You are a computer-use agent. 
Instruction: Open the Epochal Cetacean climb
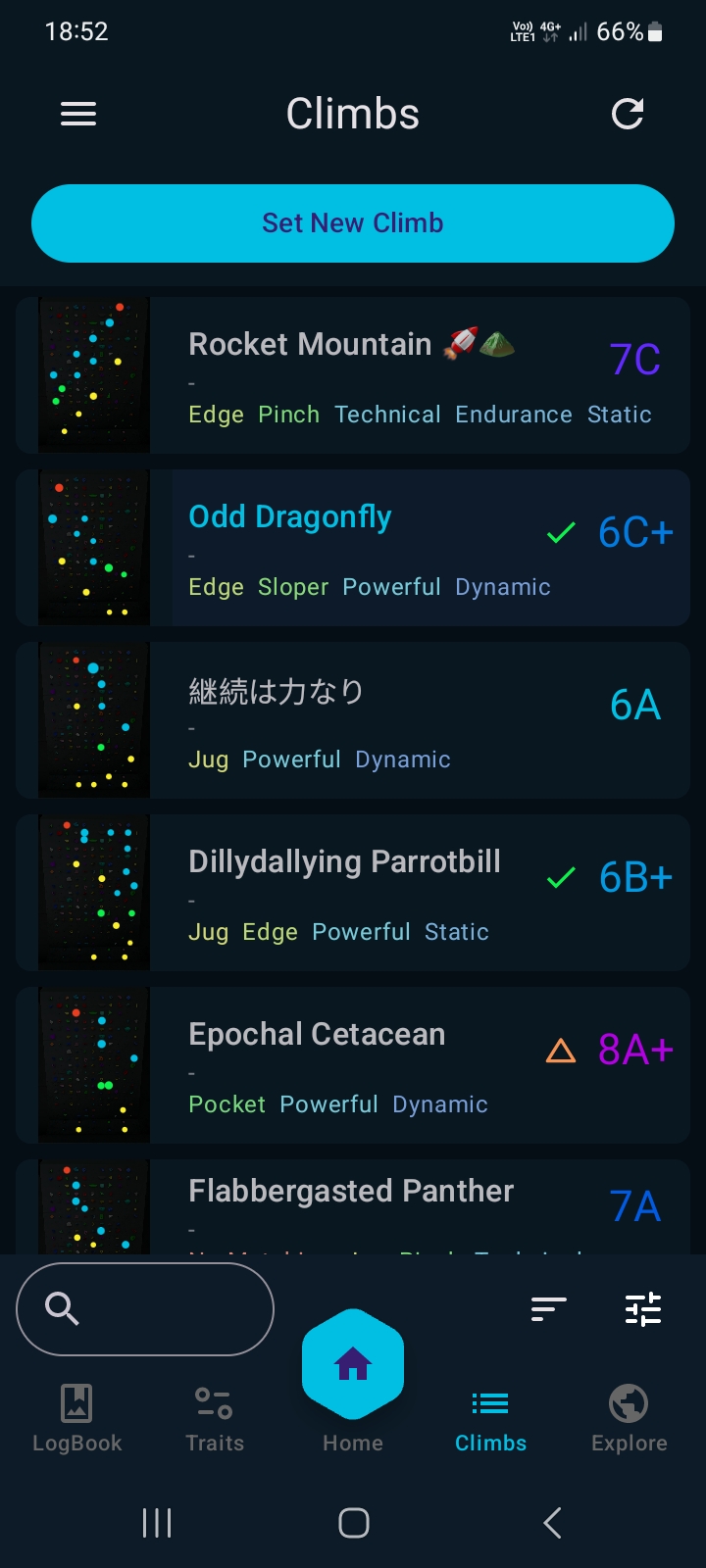(x=353, y=1064)
